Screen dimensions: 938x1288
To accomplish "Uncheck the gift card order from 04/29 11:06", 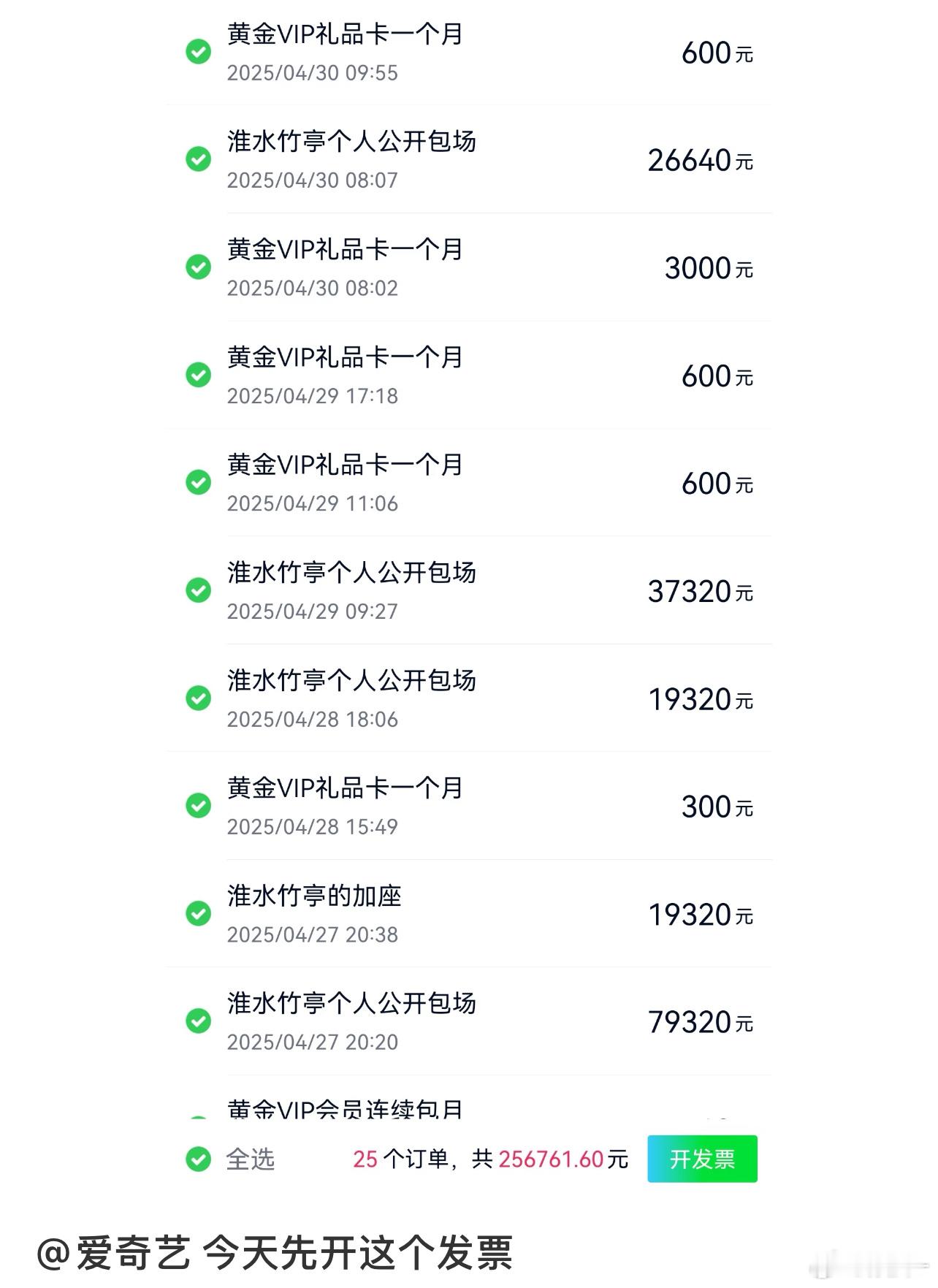I will [x=198, y=482].
